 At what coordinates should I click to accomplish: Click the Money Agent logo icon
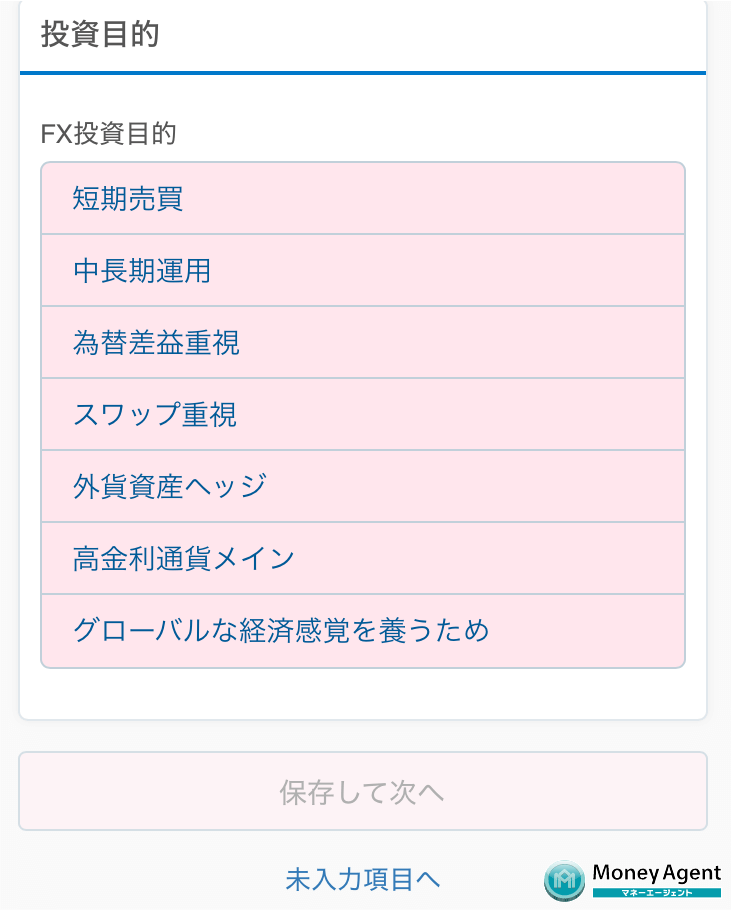pyautogui.click(x=566, y=882)
